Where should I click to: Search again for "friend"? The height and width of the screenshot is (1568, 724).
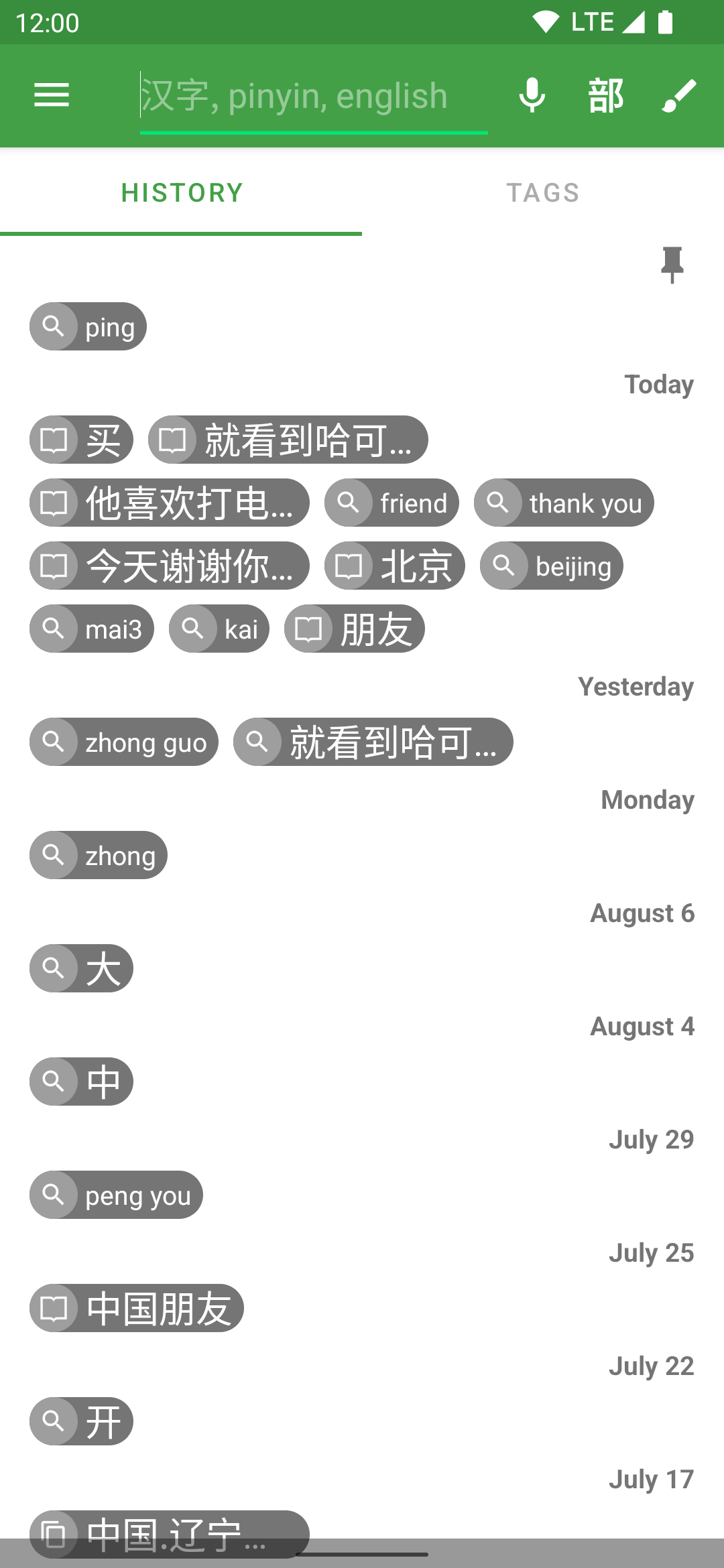(391, 503)
